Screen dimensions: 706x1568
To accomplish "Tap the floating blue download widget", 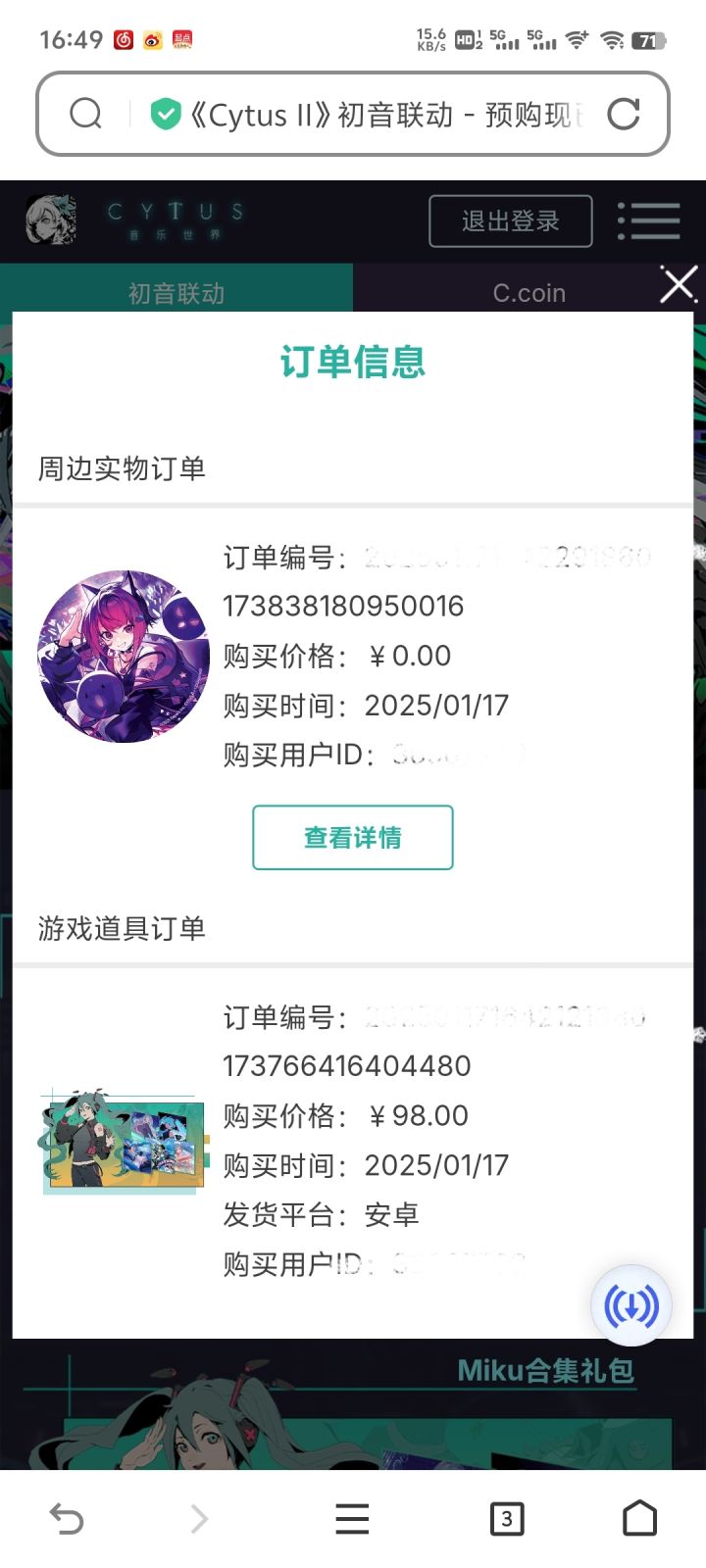I will coord(631,1303).
